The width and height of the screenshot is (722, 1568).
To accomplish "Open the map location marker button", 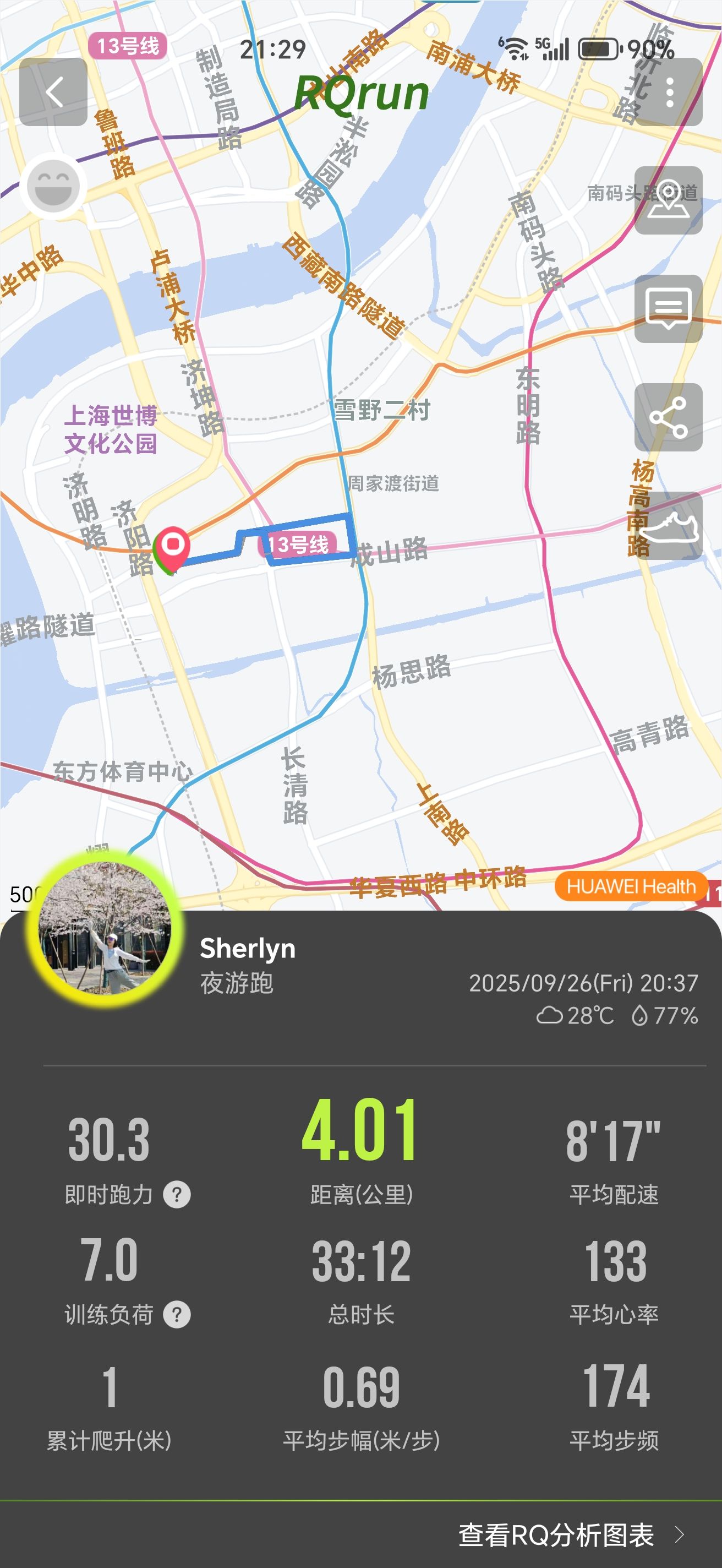I will point(669,200).
